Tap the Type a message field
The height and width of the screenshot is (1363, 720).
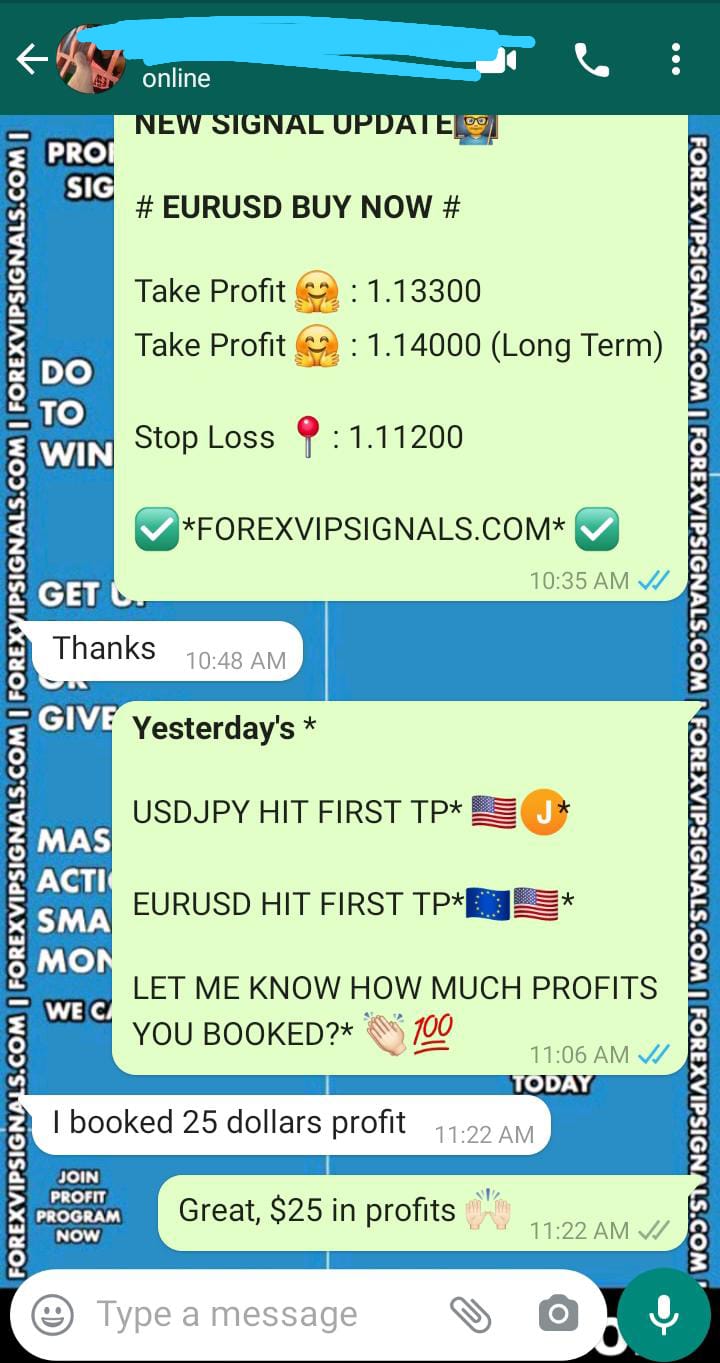250,1314
